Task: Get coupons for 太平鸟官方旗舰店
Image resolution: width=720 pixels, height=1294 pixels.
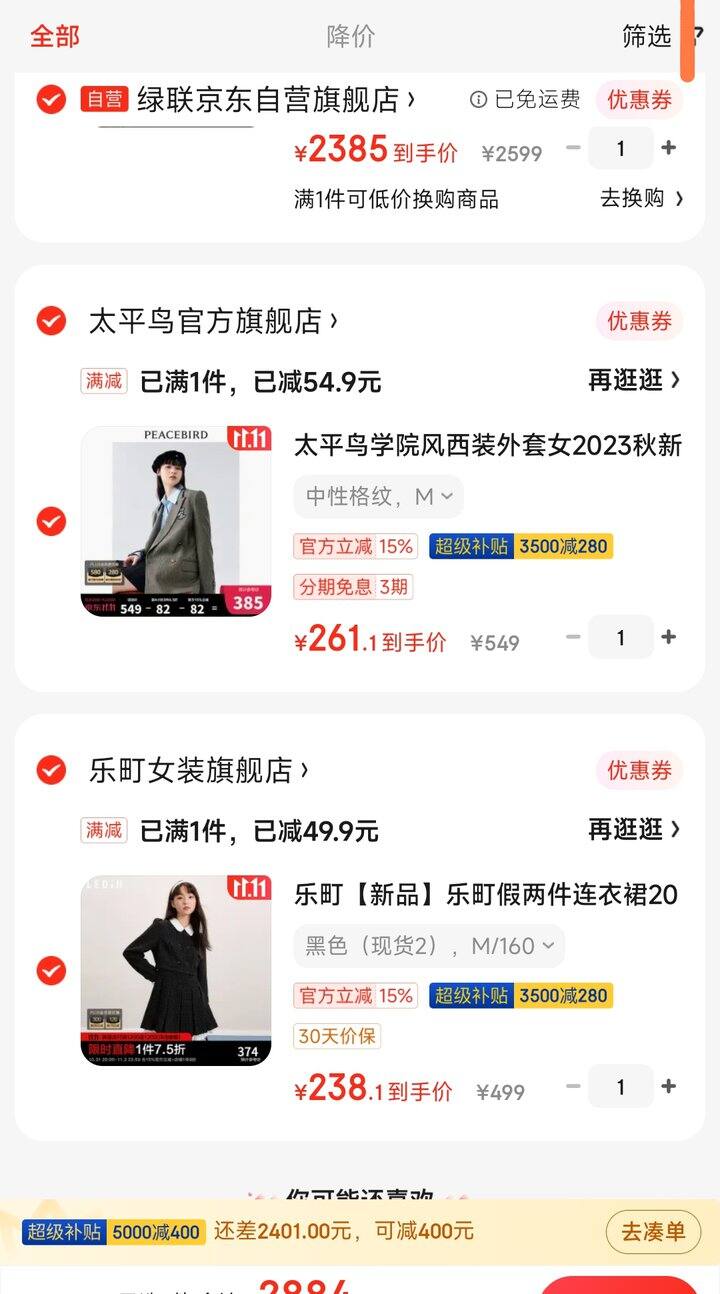Action: 639,321
